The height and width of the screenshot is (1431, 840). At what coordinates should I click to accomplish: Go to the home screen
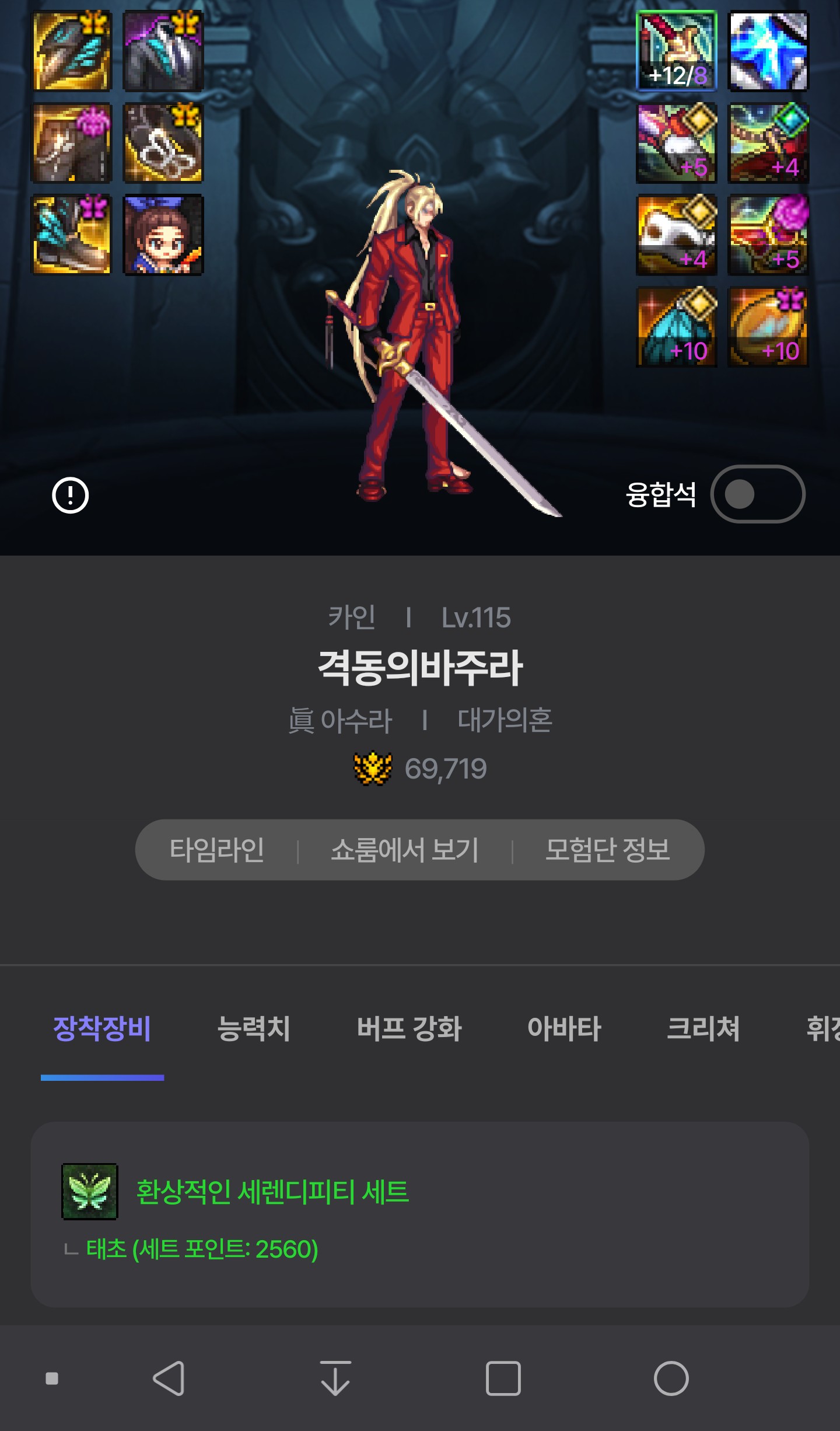[x=671, y=1378]
